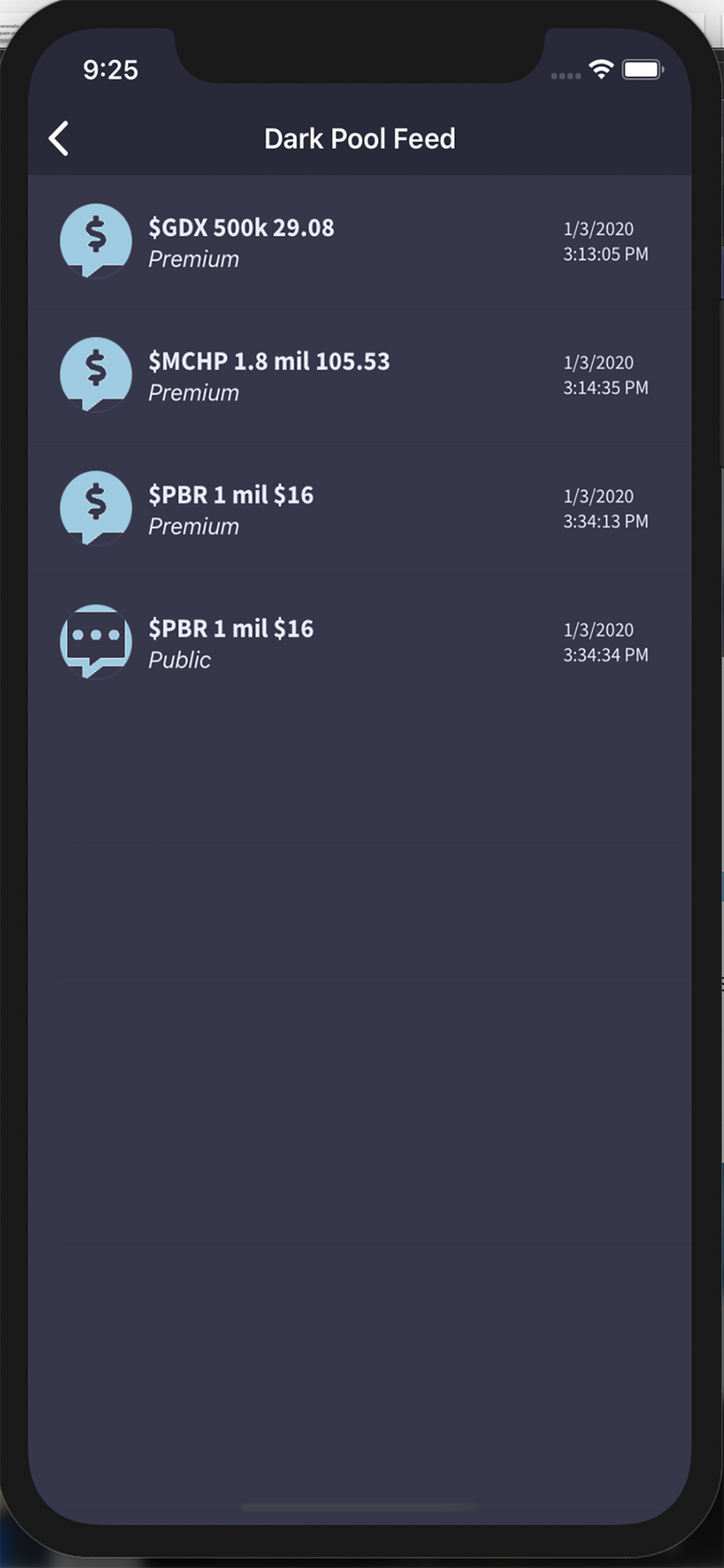Viewport: 724px width, 1568px height.
Task: Go back from Dark Pool Feed
Action: coord(59,139)
